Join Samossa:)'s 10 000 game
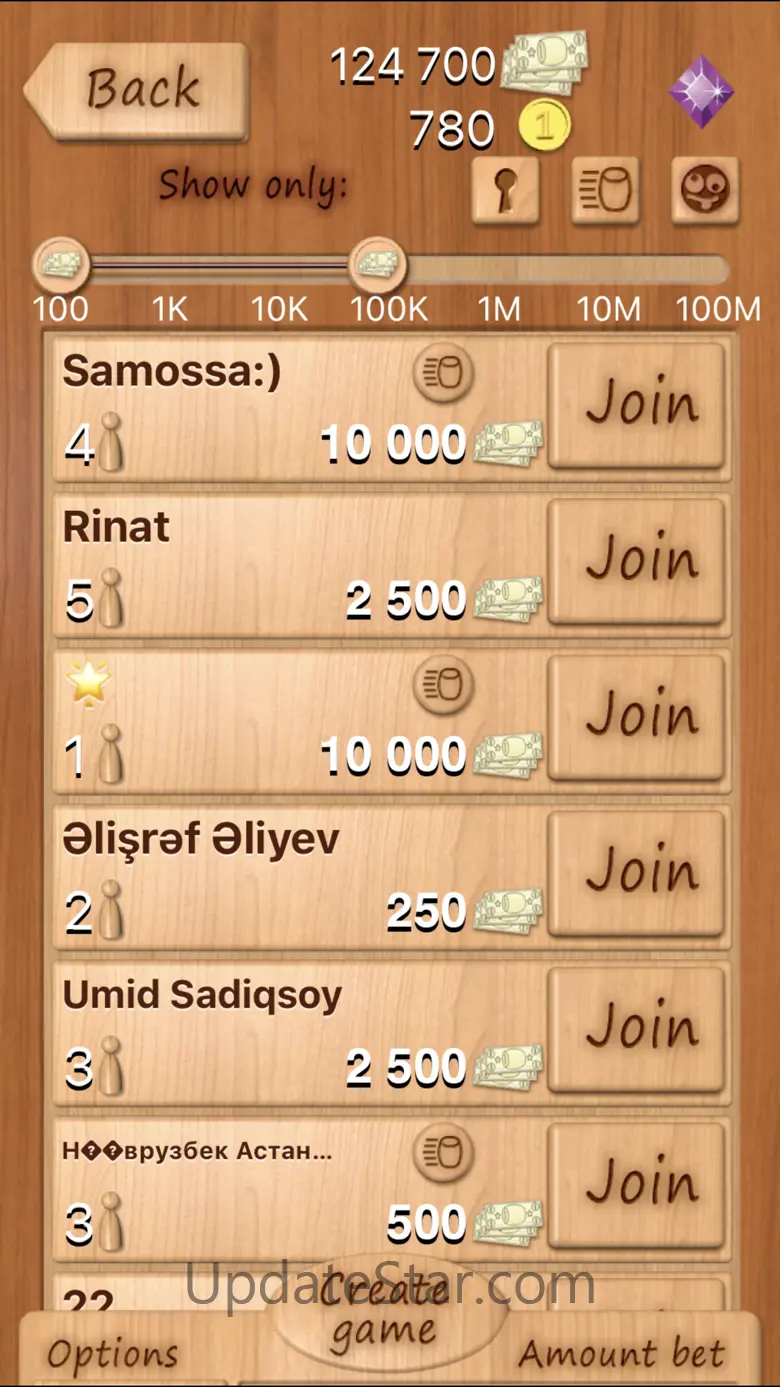 [x=637, y=405]
